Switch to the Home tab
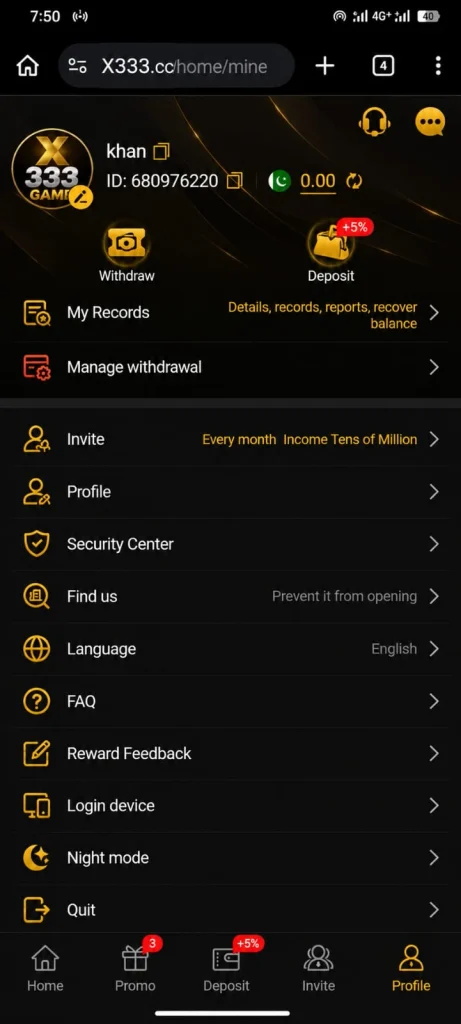Image resolution: width=461 pixels, height=1024 pixels. pyautogui.click(x=44, y=968)
